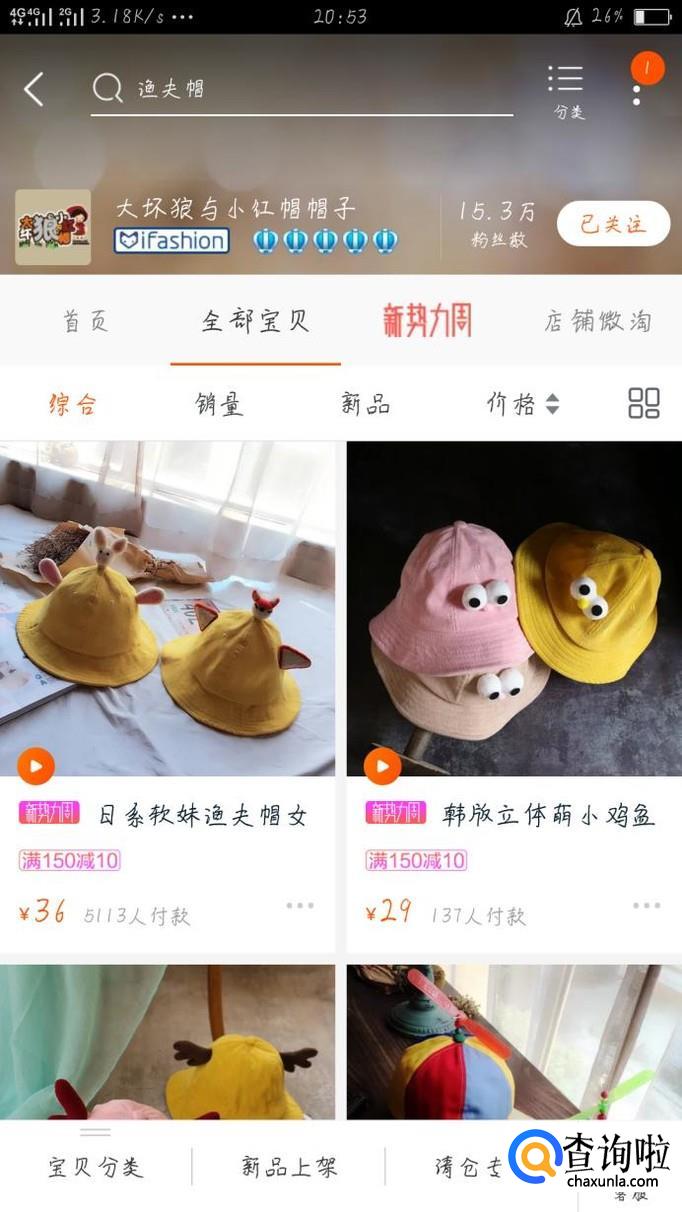682x1212 pixels.
Task: Open 新品上架 at the bottom
Action: pyautogui.click(x=289, y=1166)
